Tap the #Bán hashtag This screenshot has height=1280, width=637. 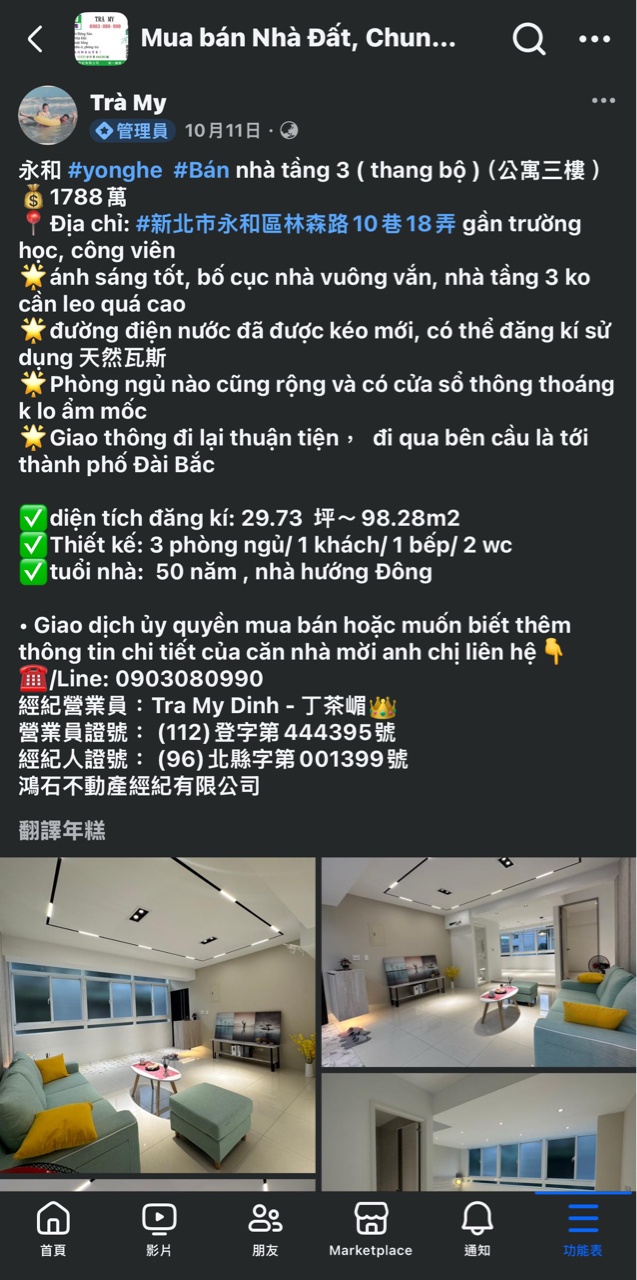coord(201,170)
